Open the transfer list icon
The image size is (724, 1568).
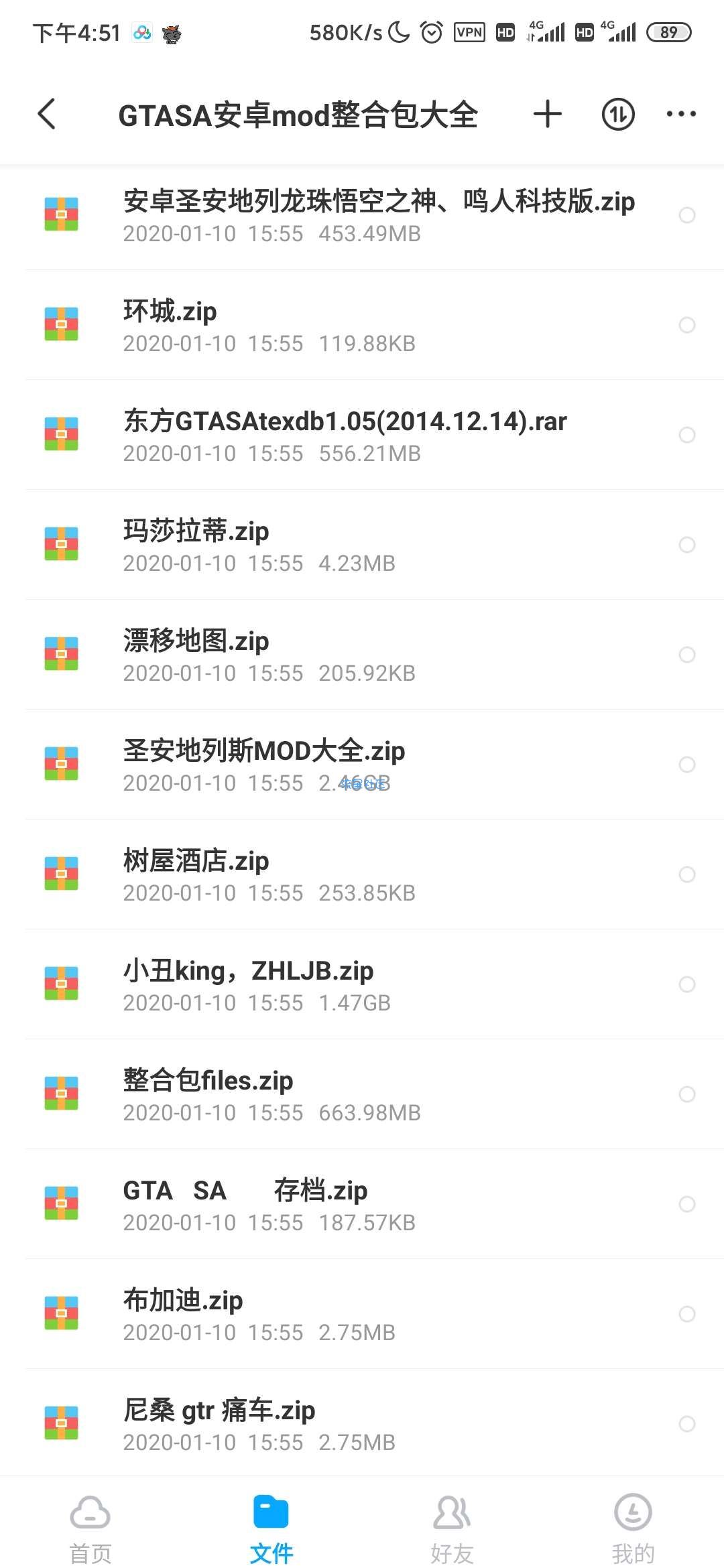617,114
